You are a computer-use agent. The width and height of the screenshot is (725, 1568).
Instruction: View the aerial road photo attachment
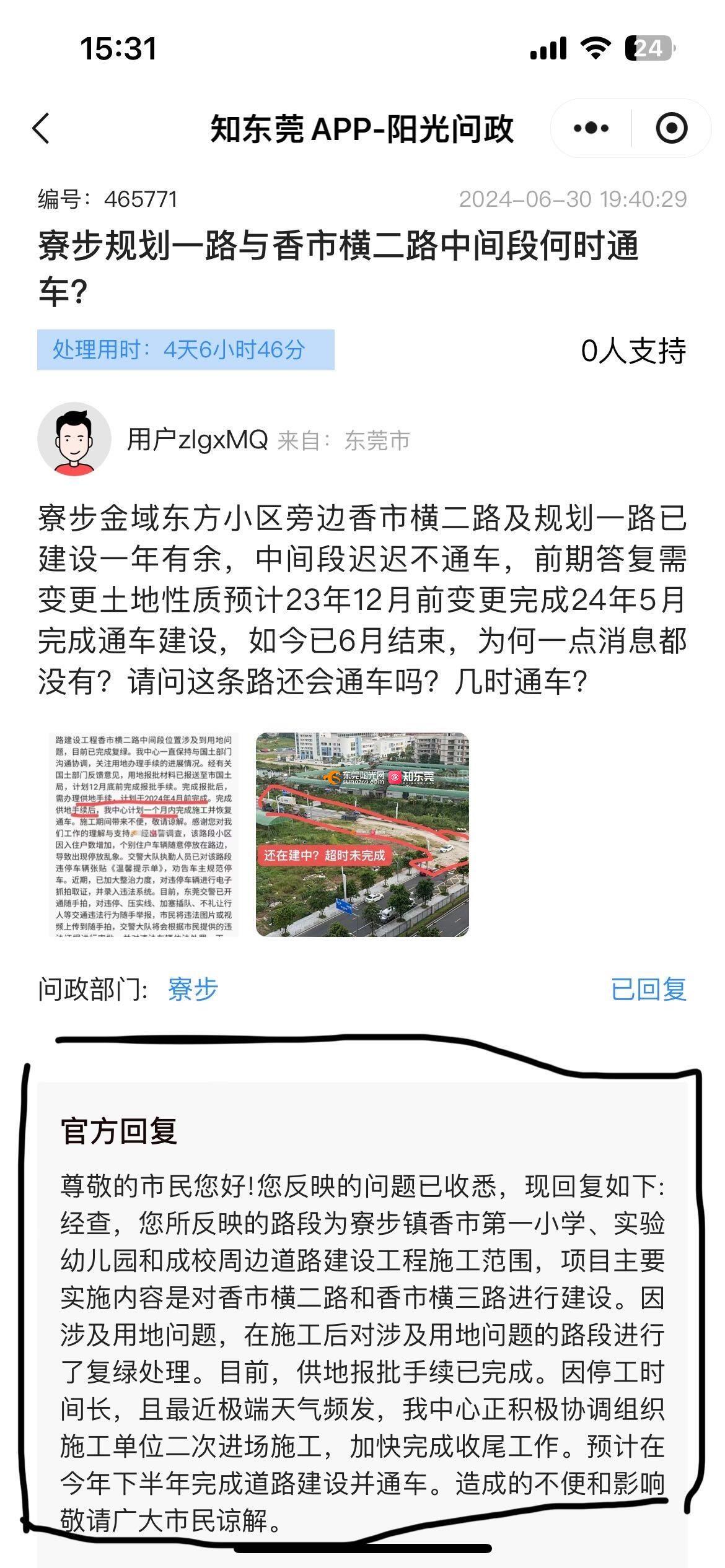[x=362, y=834]
